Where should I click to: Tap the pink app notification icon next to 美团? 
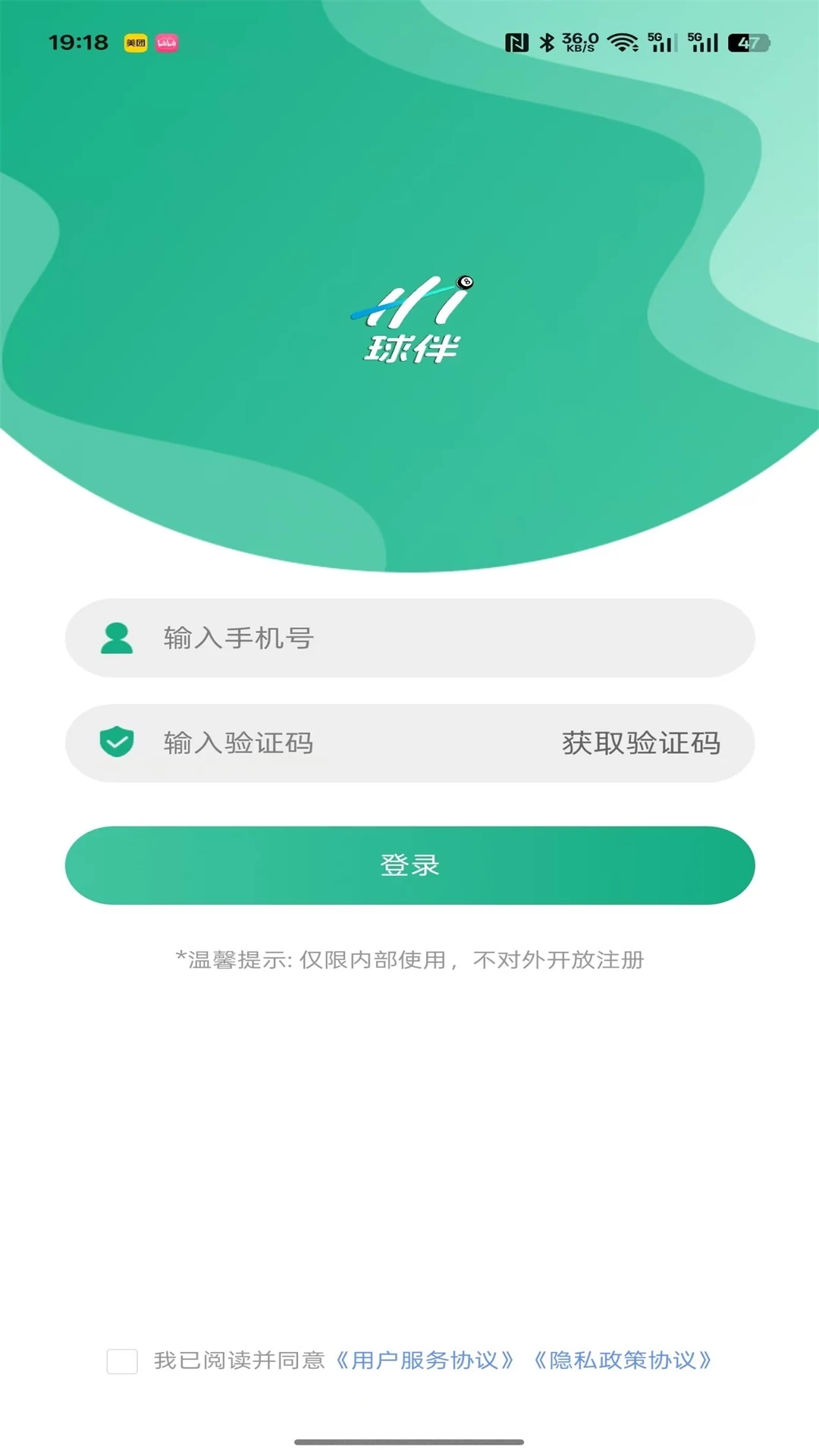[x=166, y=43]
